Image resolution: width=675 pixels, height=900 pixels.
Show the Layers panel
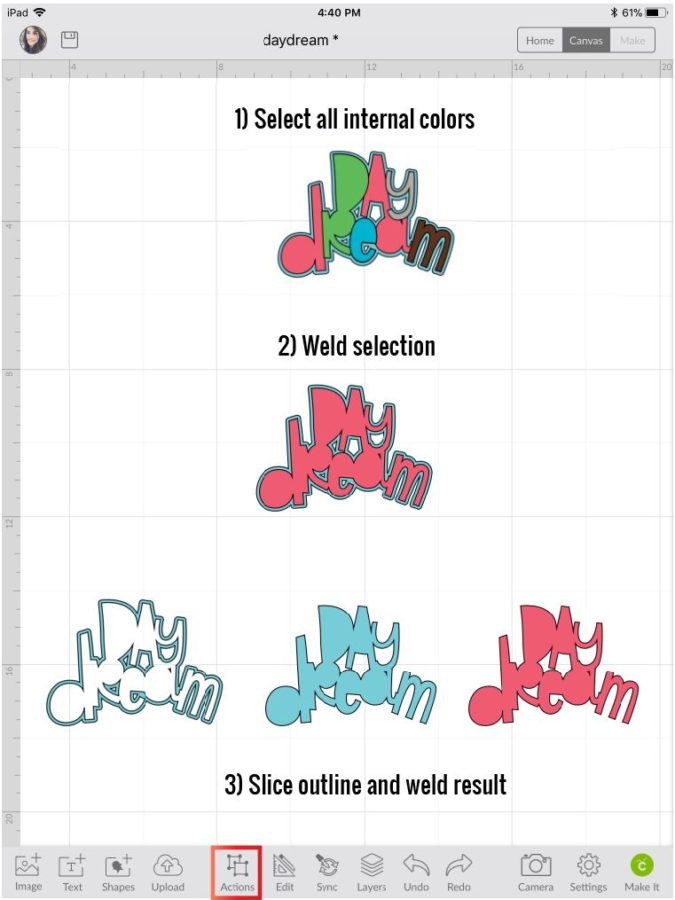[x=372, y=872]
